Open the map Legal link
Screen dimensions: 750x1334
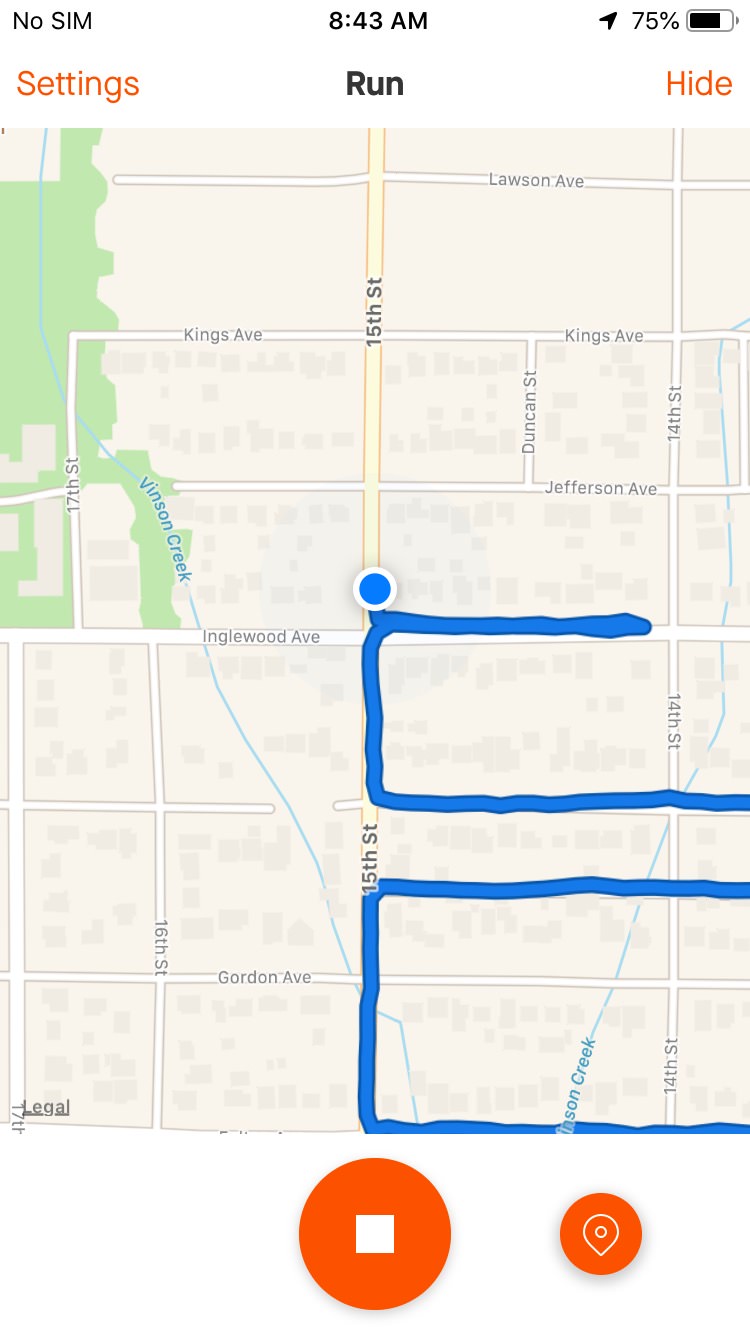tap(46, 1107)
